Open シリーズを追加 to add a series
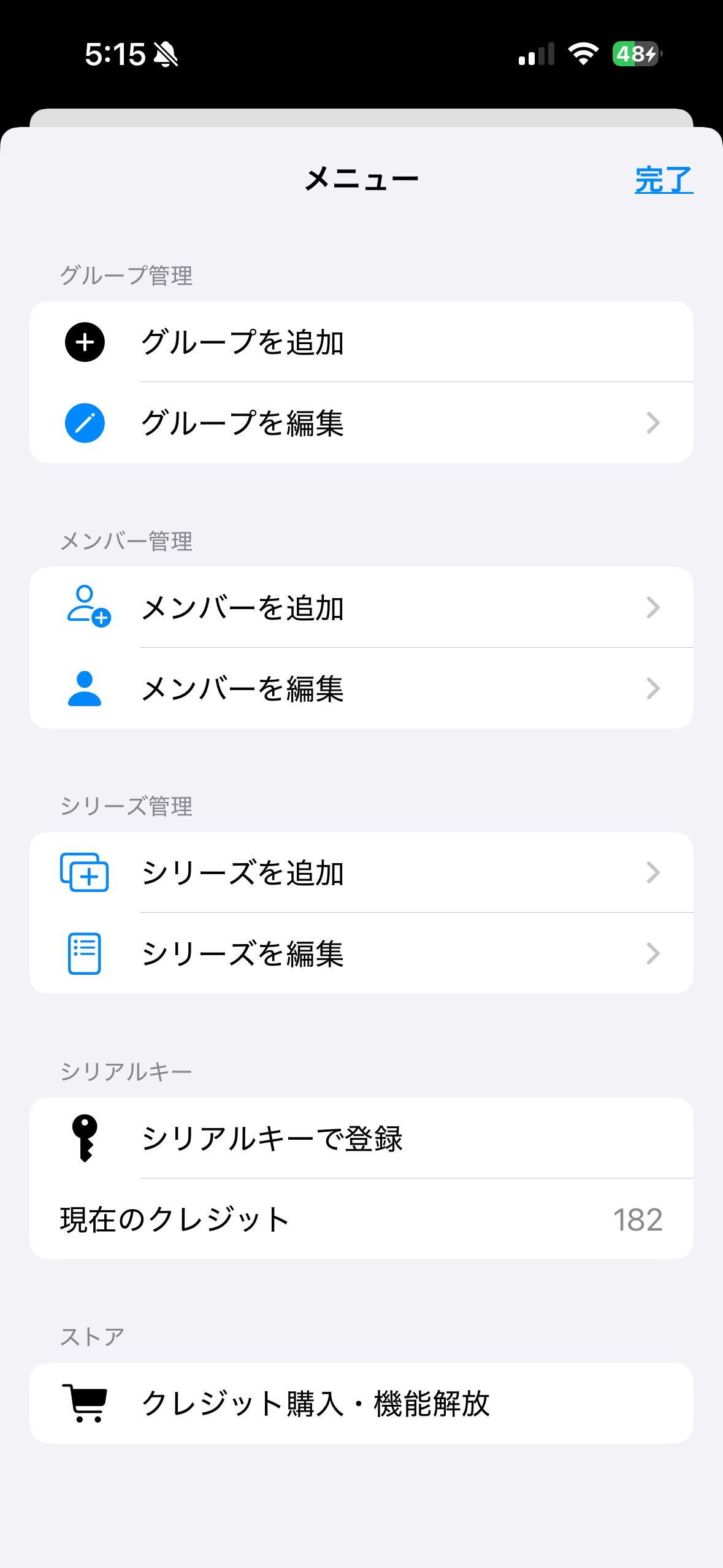 click(x=361, y=873)
